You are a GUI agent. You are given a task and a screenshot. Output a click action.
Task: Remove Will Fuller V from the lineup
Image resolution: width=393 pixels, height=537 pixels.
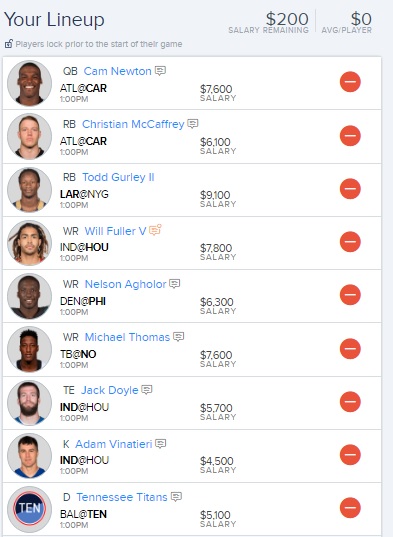click(x=350, y=242)
